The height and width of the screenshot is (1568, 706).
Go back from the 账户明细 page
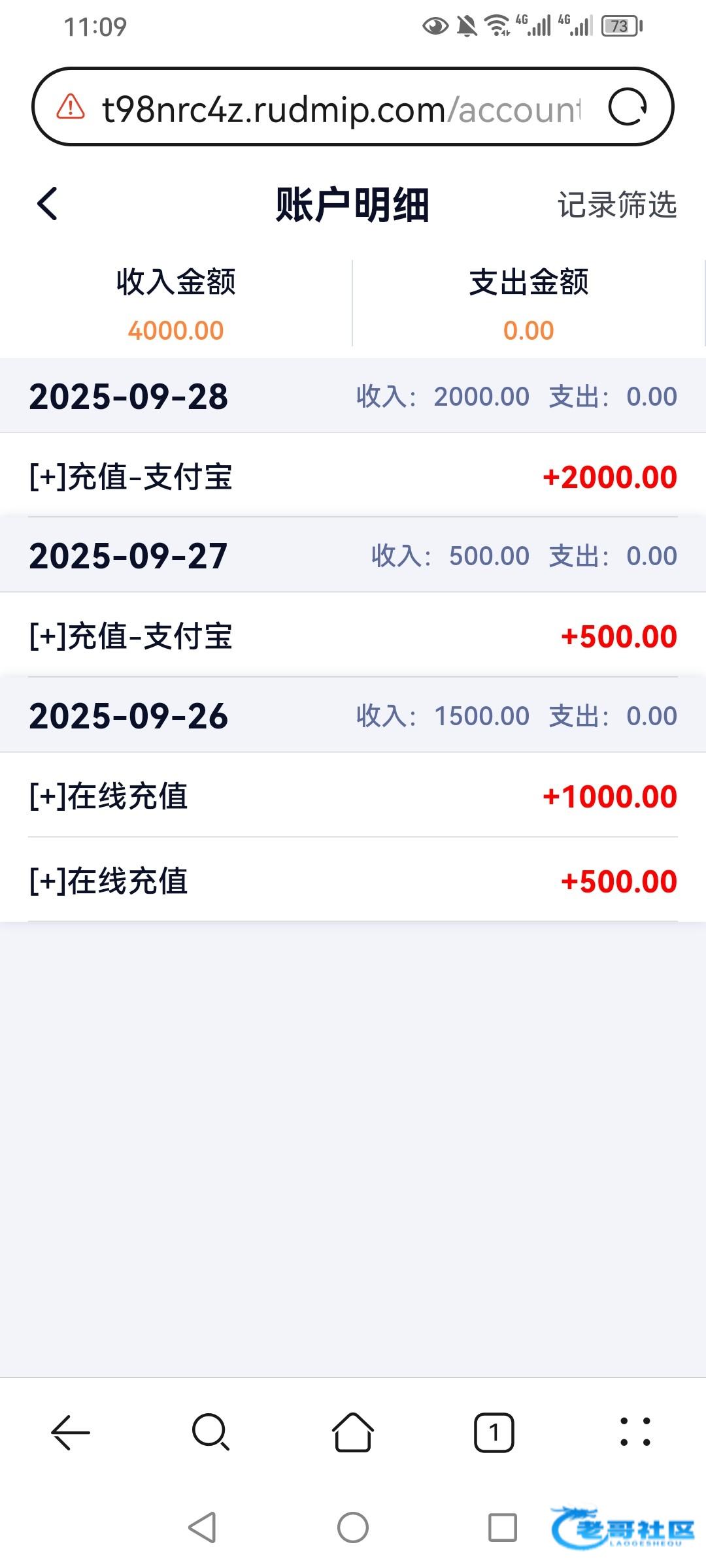(48, 204)
